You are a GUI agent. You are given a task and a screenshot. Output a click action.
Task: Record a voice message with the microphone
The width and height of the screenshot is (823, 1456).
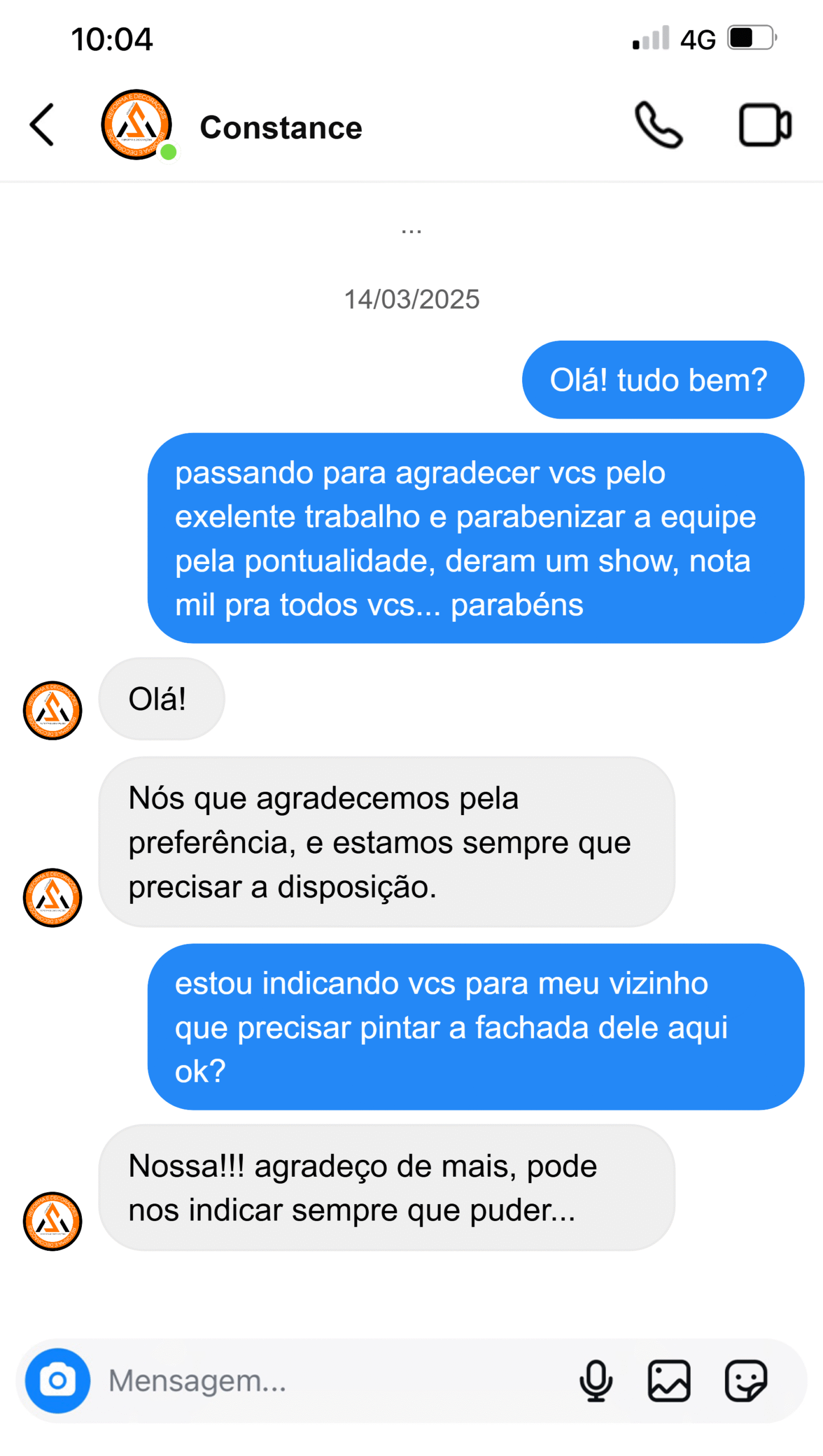click(596, 1381)
